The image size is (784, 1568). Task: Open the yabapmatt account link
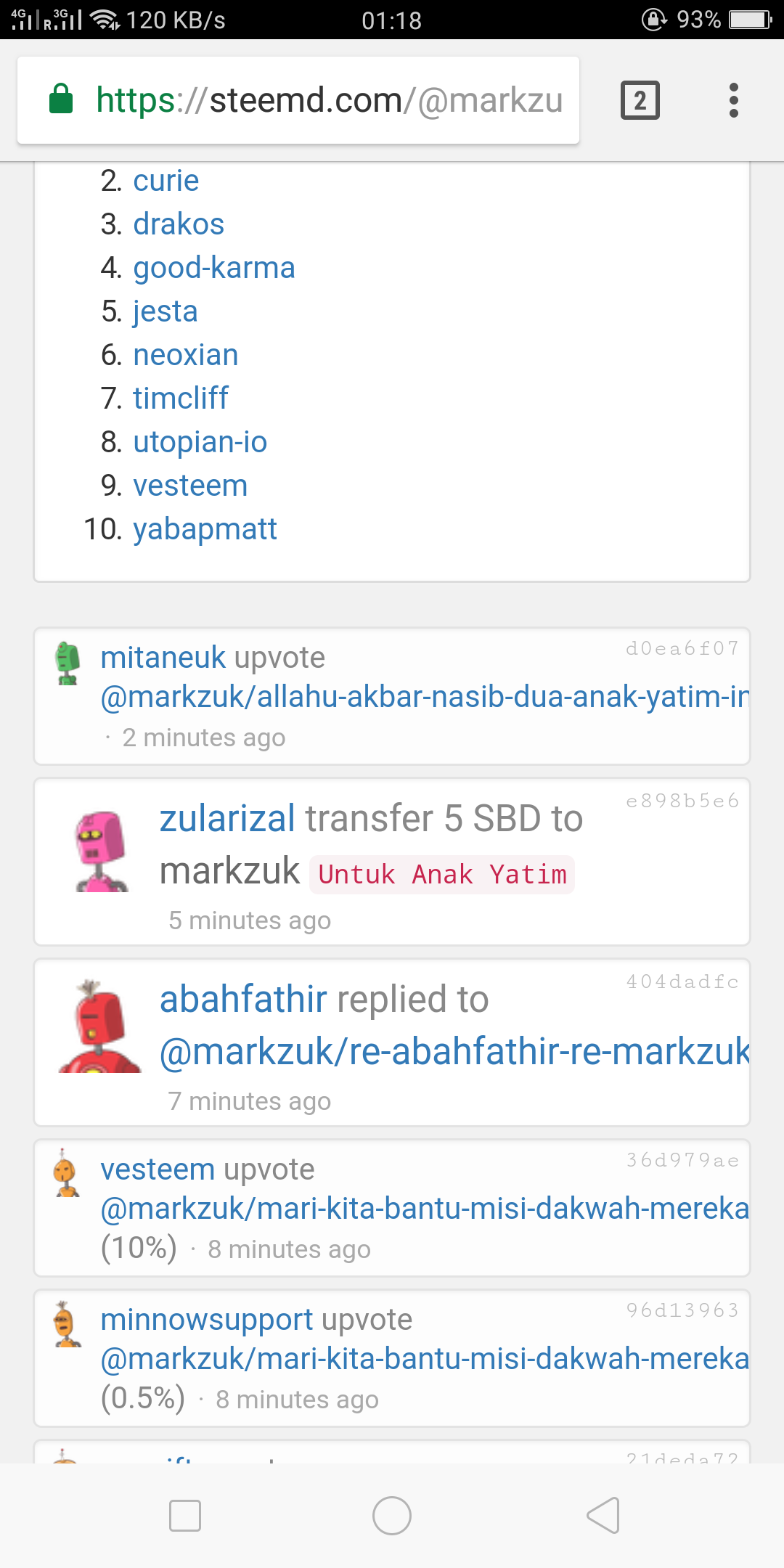205,529
